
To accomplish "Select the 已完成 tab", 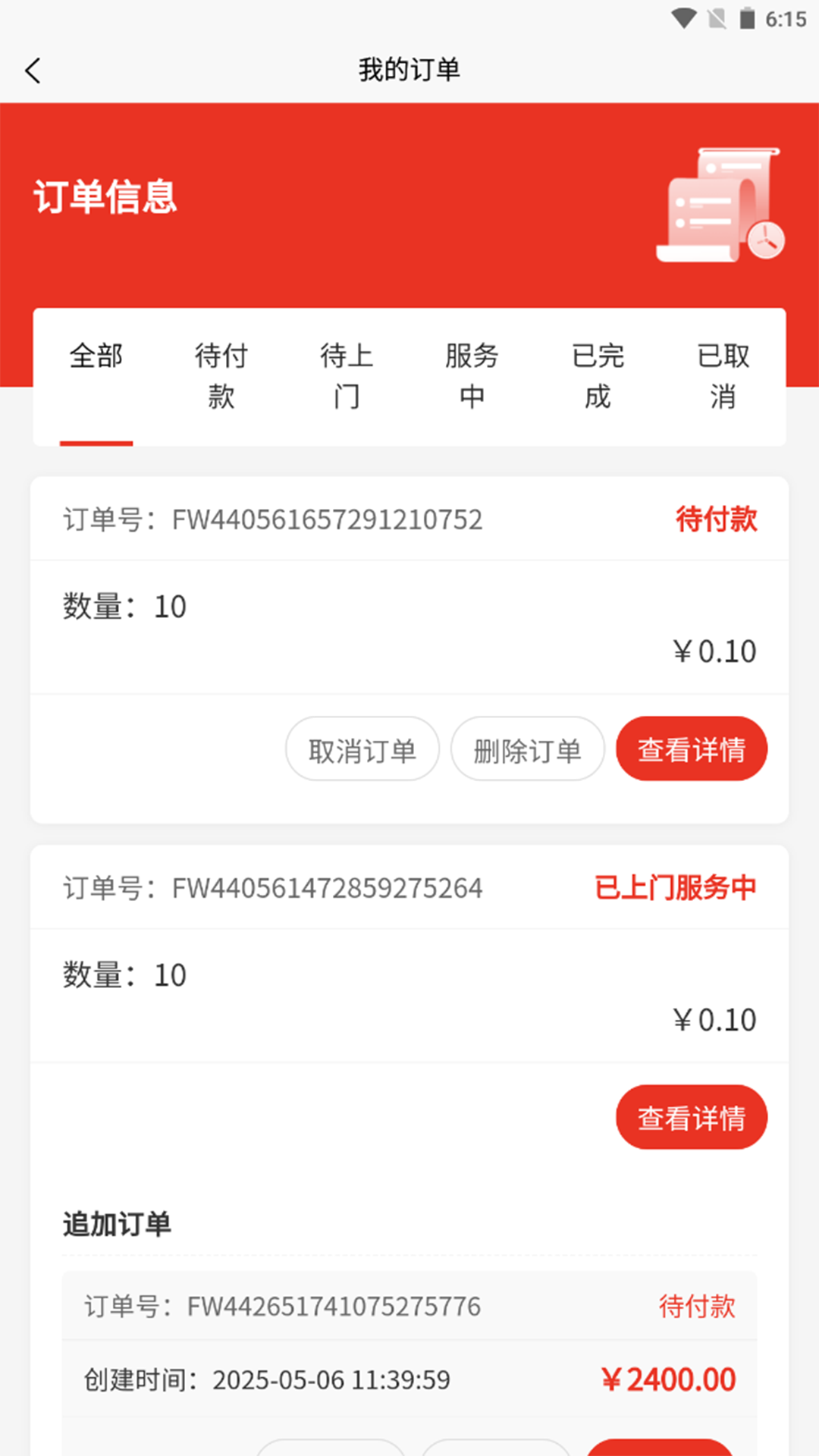I will coord(596,375).
